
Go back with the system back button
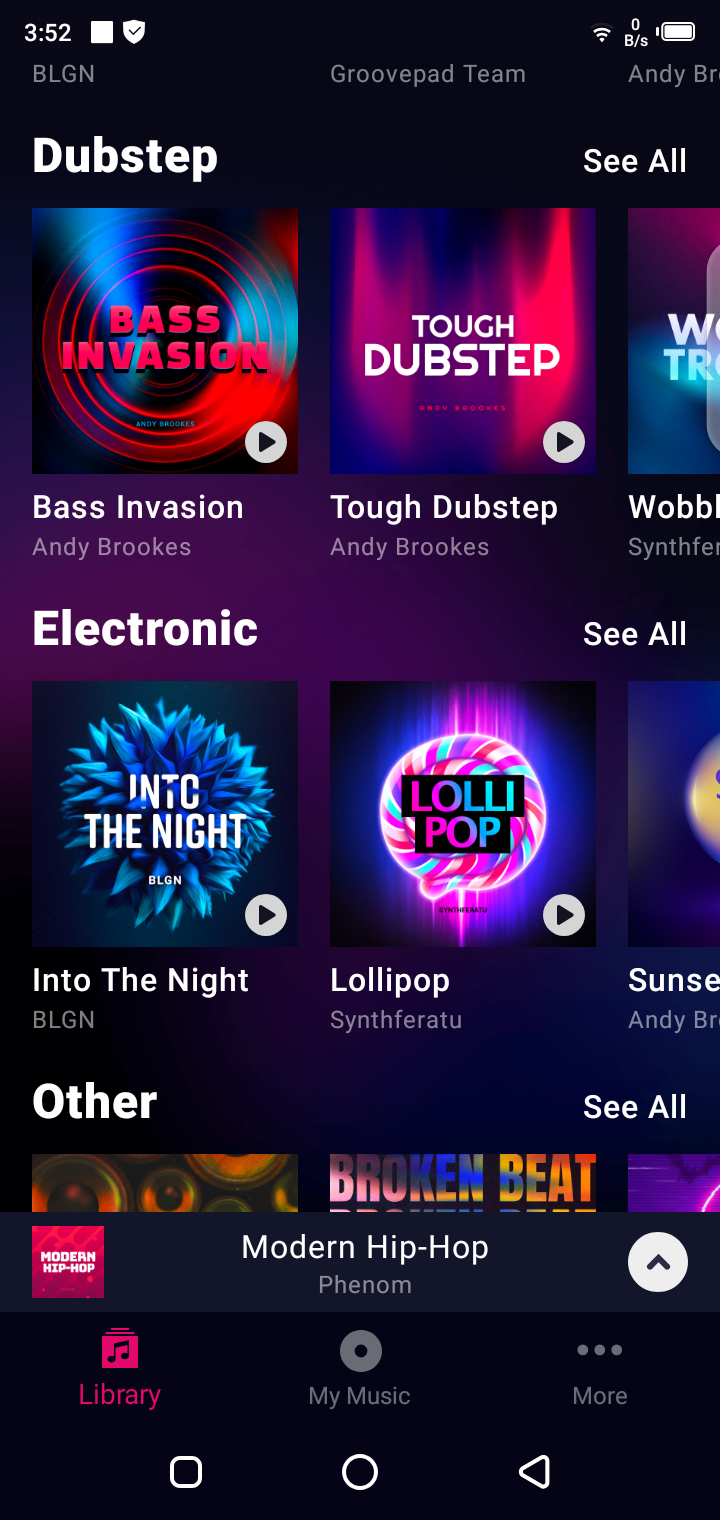click(534, 1472)
